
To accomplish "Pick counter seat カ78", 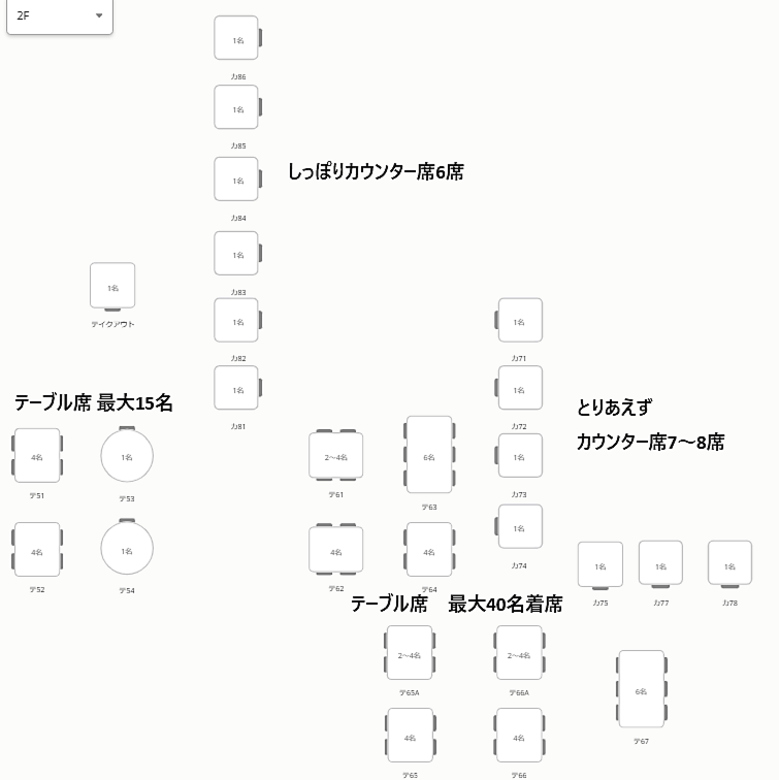I will tap(730, 564).
